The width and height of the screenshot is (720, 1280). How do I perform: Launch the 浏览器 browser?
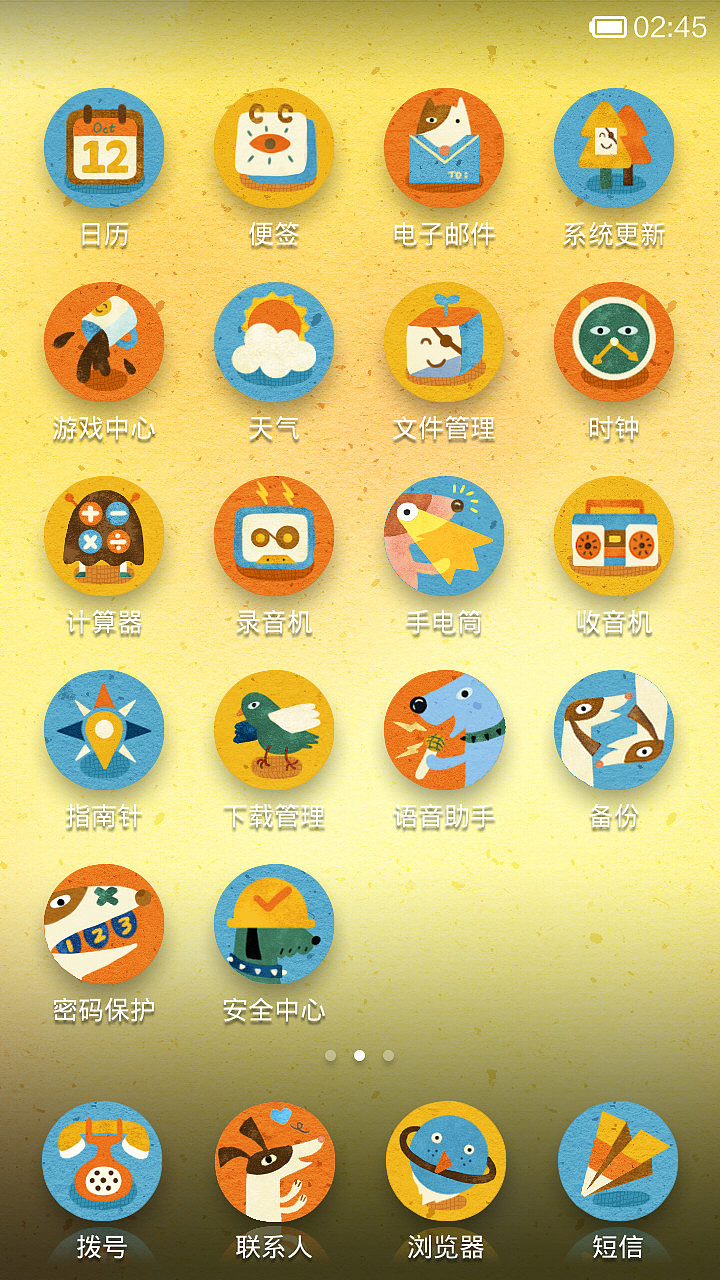446,1162
